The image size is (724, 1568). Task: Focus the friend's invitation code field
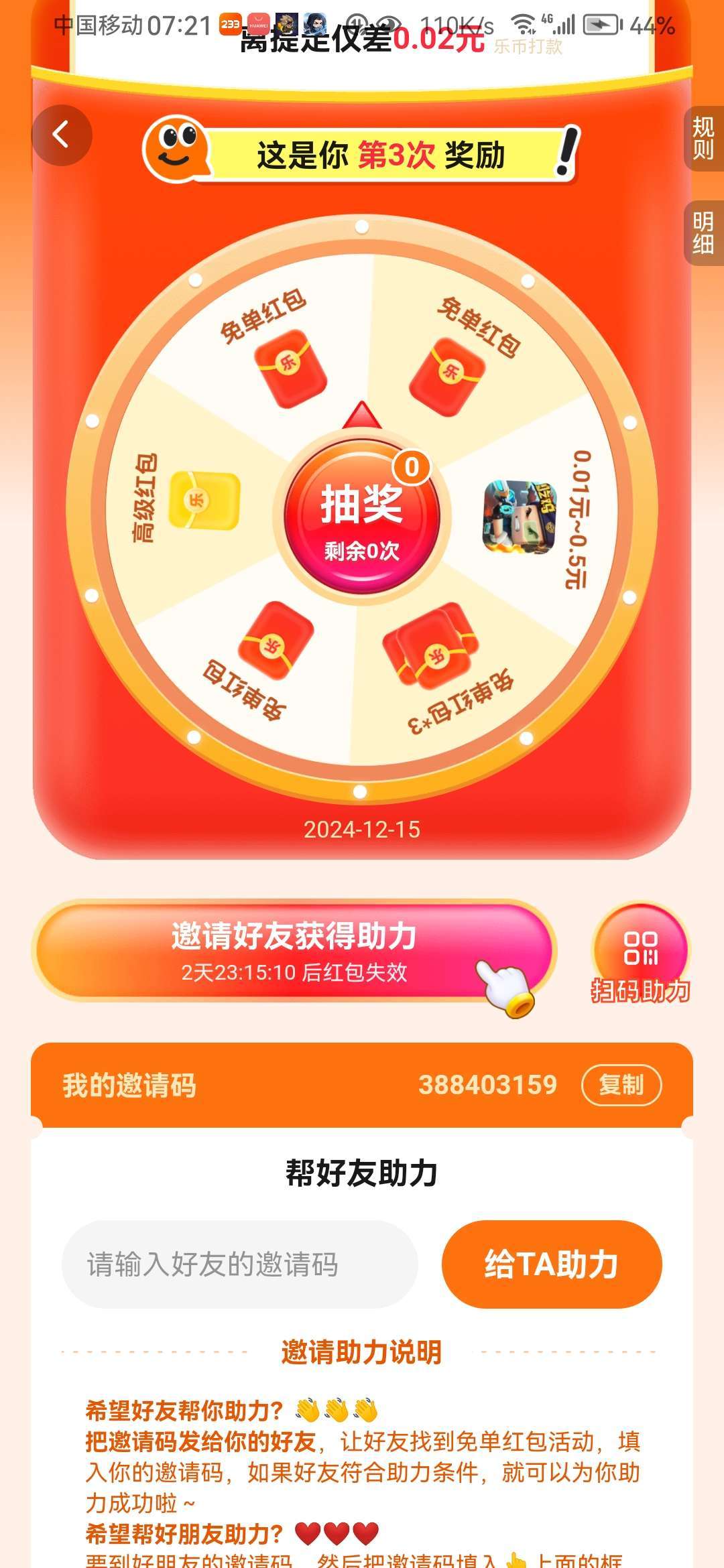point(239,1264)
